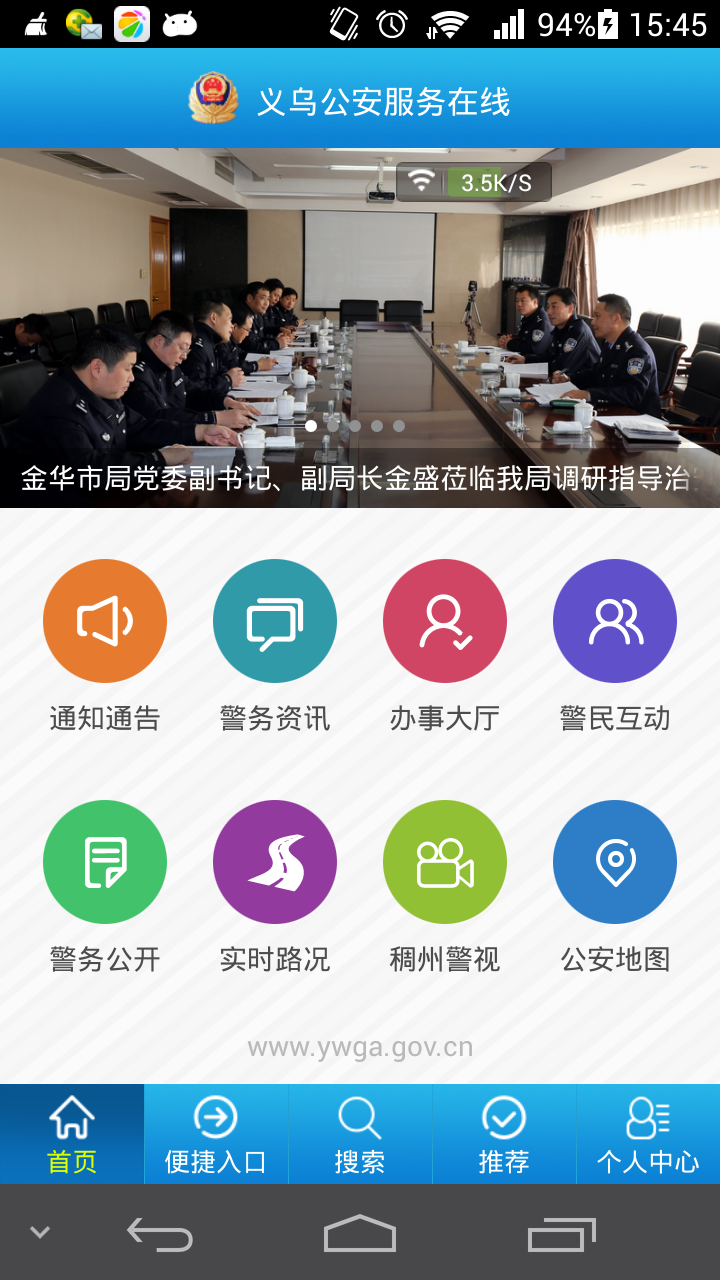Open 稠州警视 video section
This screenshot has width=720, height=1280.
(x=445, y=862)
